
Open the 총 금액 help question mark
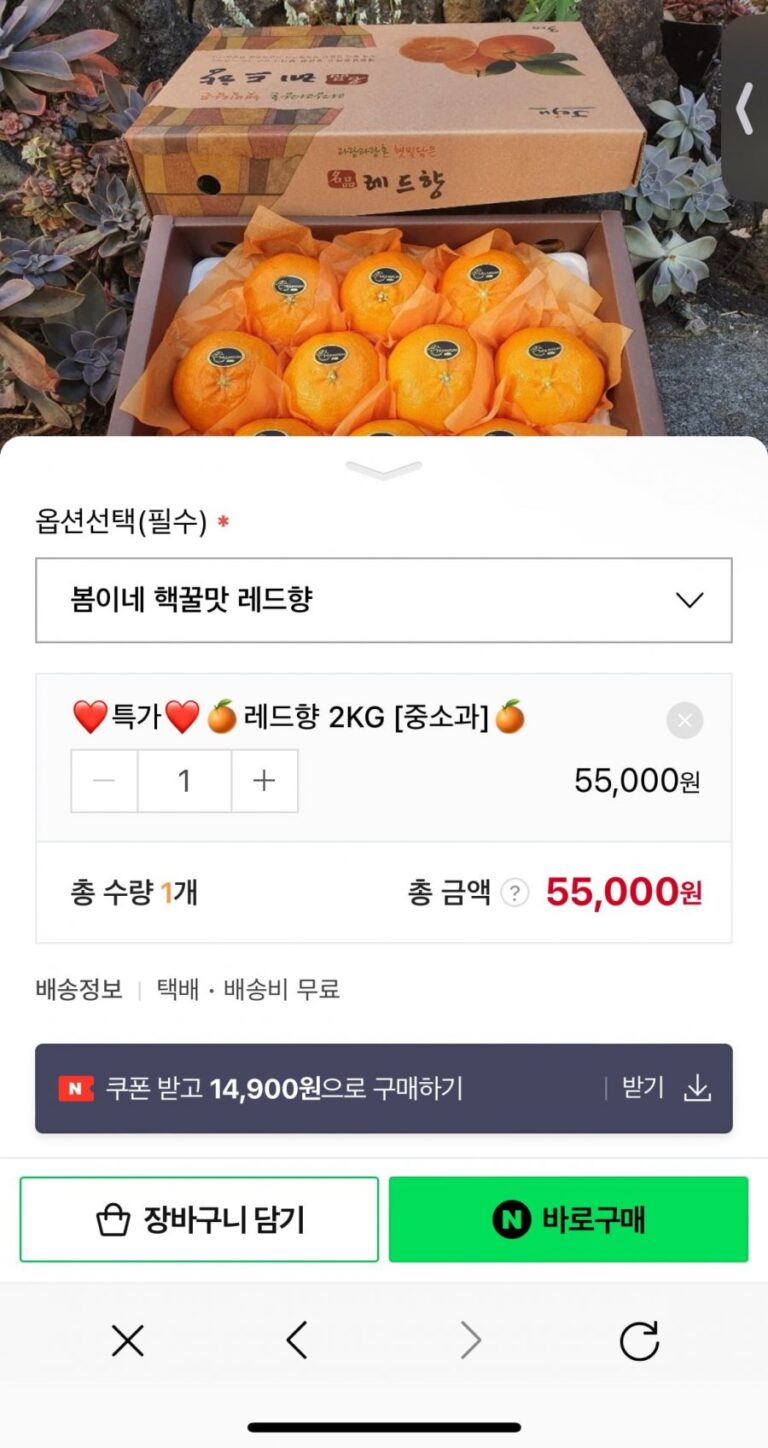(x=514, y=892)
